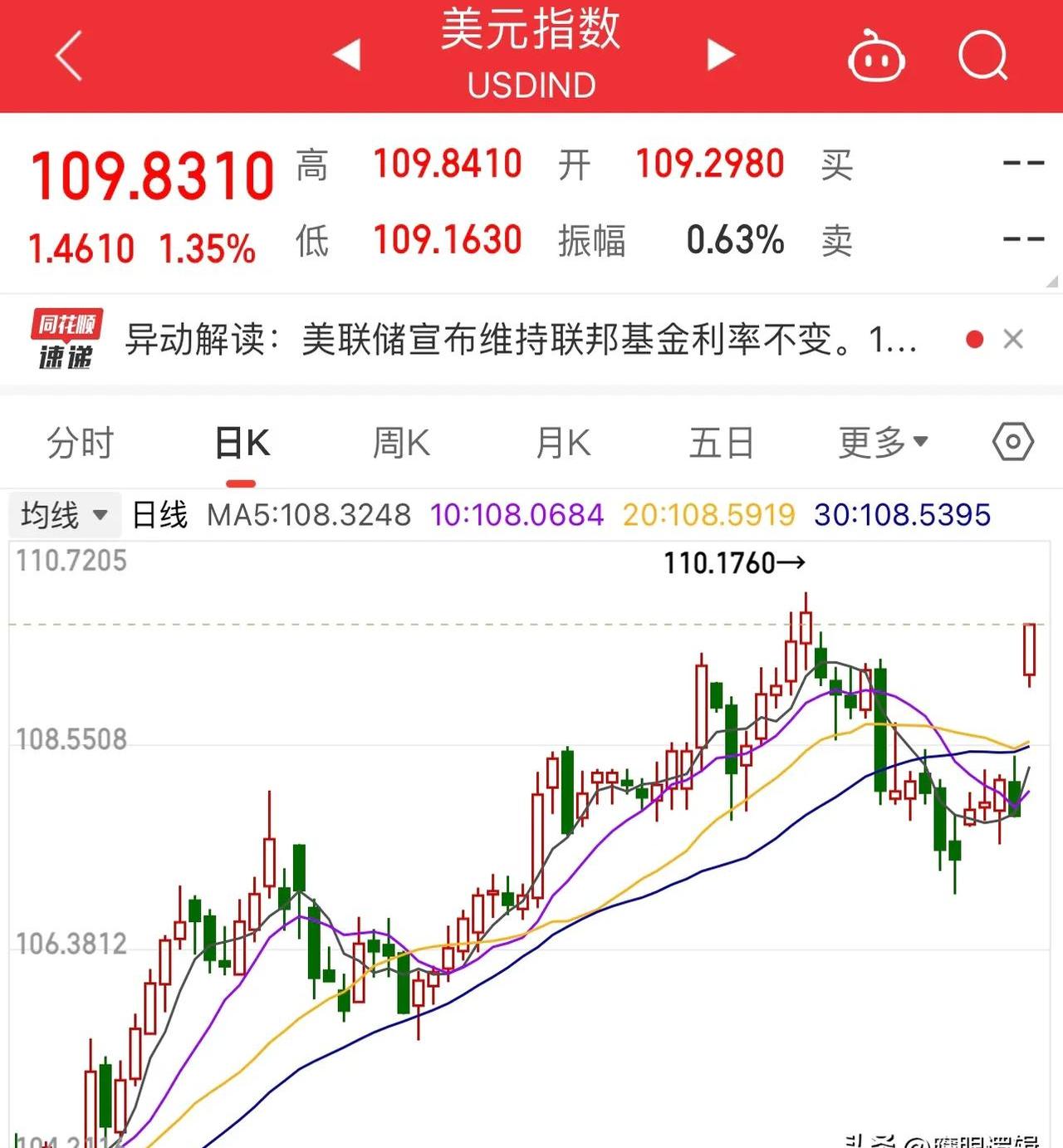Expand the 更多 chart period menu
This screenshot has width=1063, height=1148.
pos(884,443)
